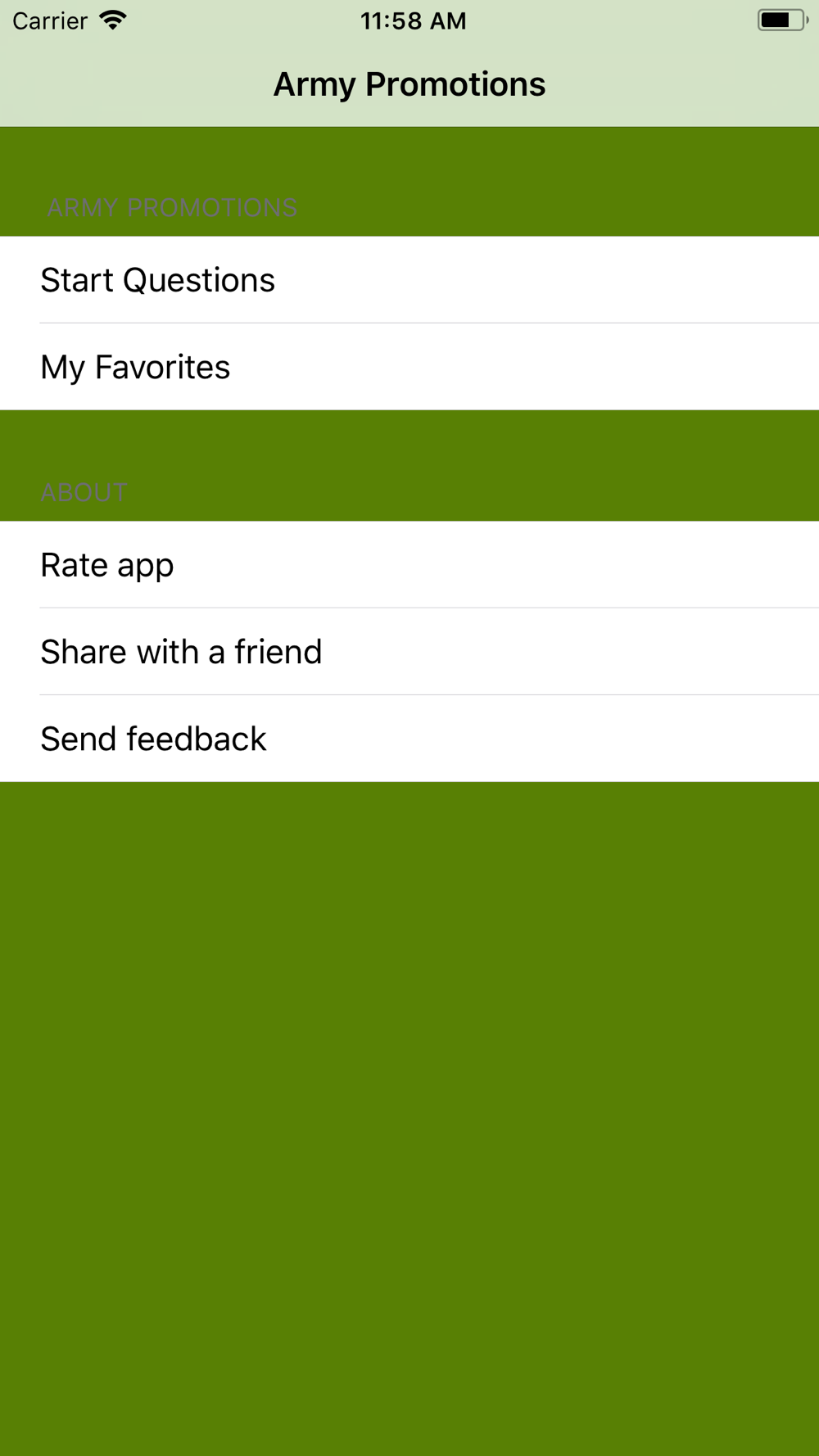Open My Favorites list
The width and height of the screenshot is (819, 1456).
coord(409,367)
